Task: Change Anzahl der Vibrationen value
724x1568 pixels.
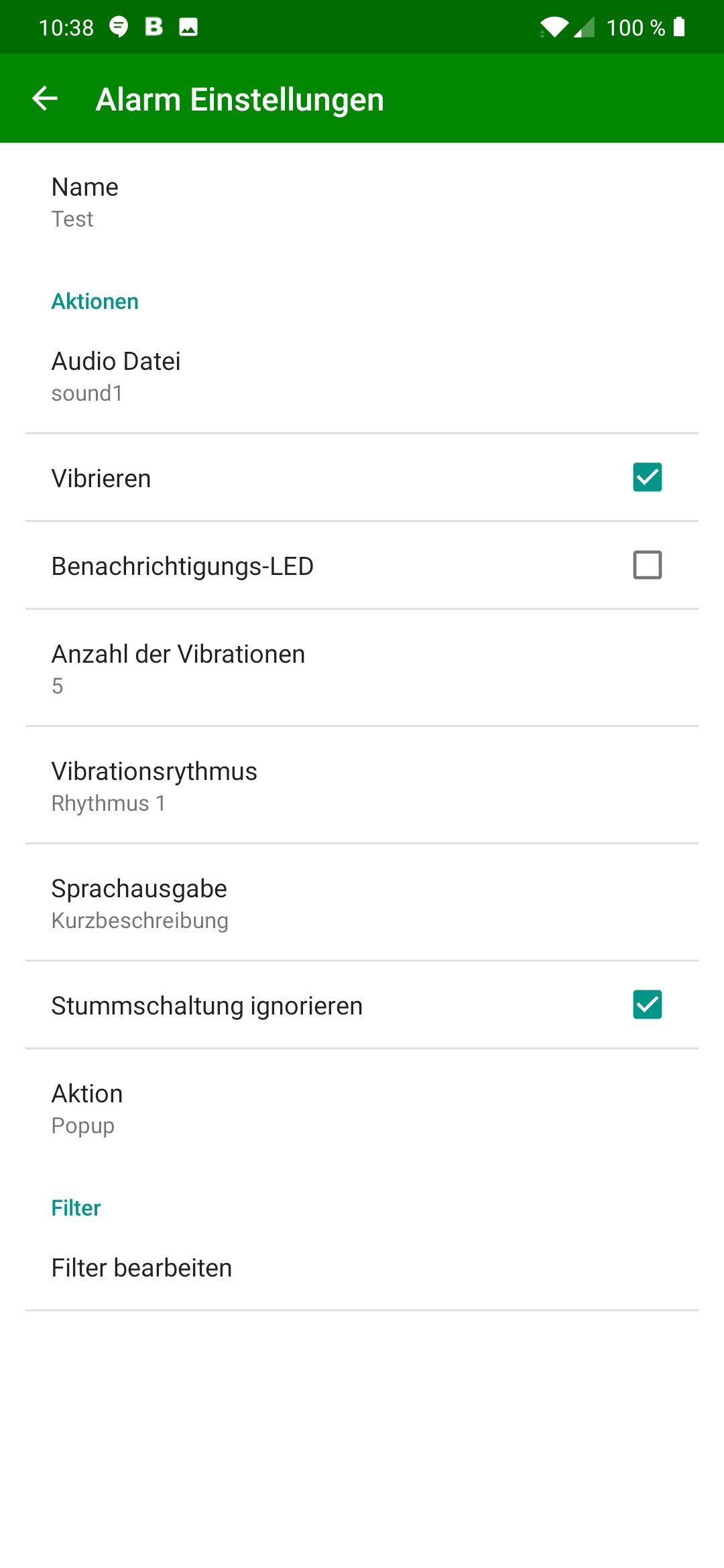Action: (x=362, y=668)
